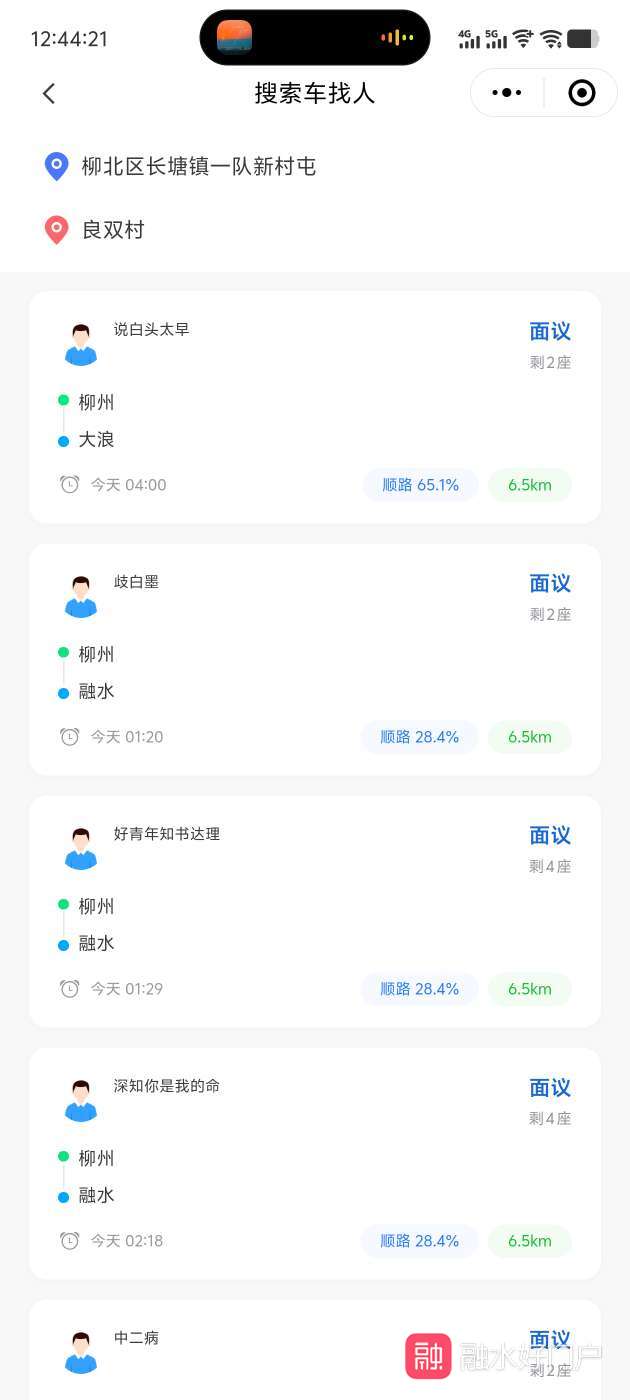Screen dimensions: 630x1400
Task: Open the ride card from 歧白罡
Action: pos(315,659)
